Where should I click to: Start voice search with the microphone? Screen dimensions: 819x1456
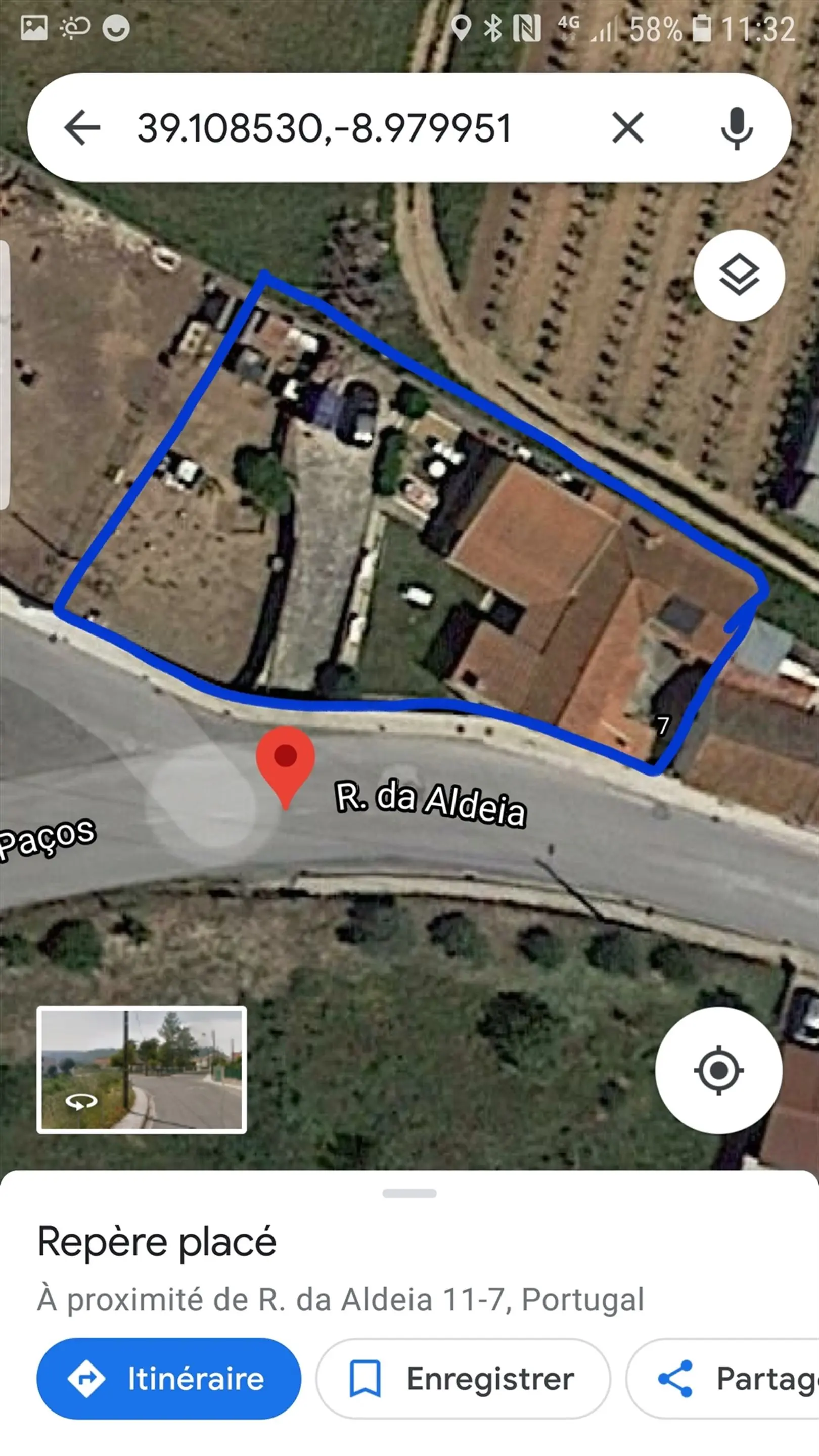click(736, 128)
